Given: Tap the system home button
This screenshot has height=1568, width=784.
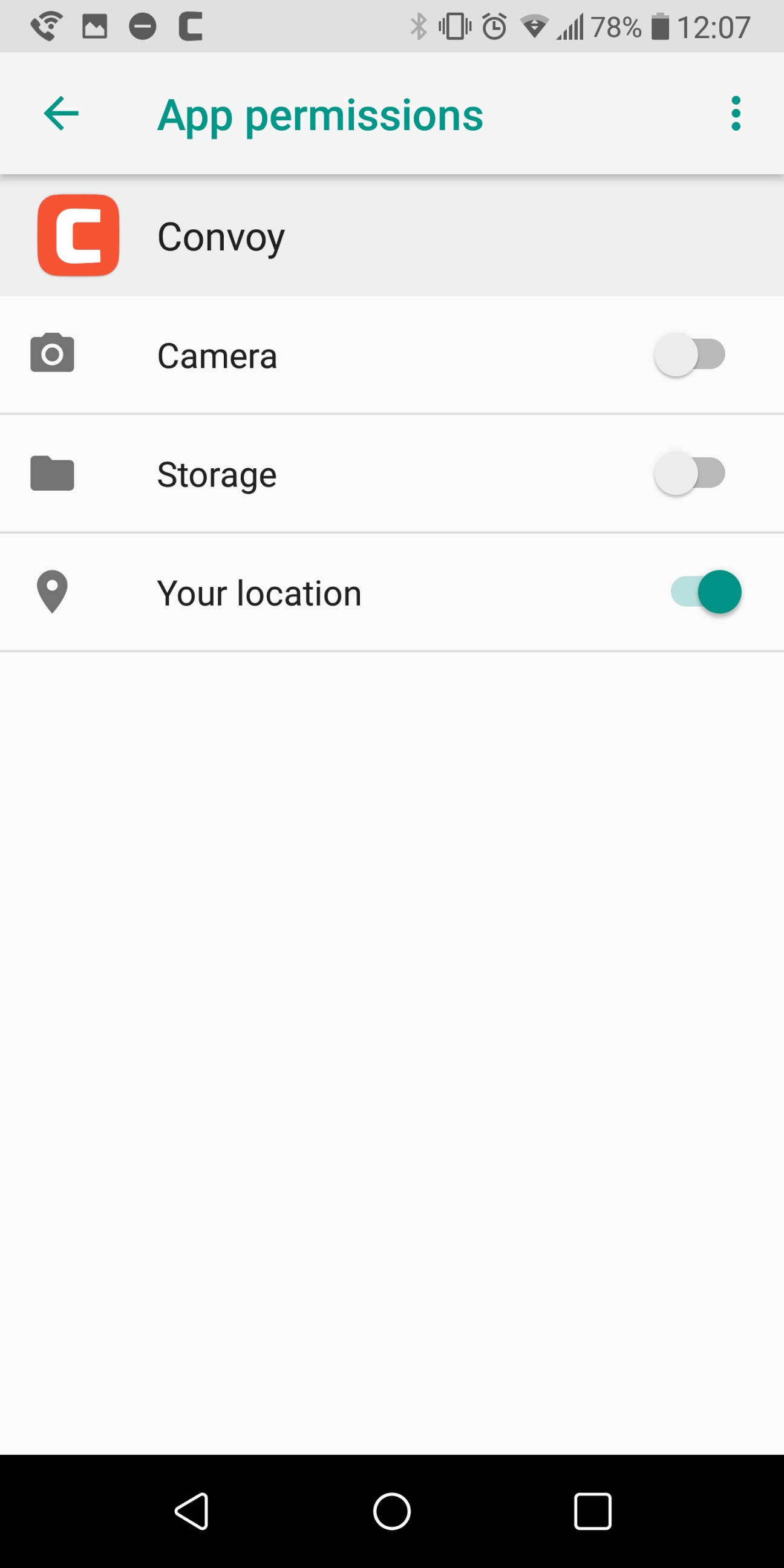Looking at the screenshot, I should click(391, 1511).
